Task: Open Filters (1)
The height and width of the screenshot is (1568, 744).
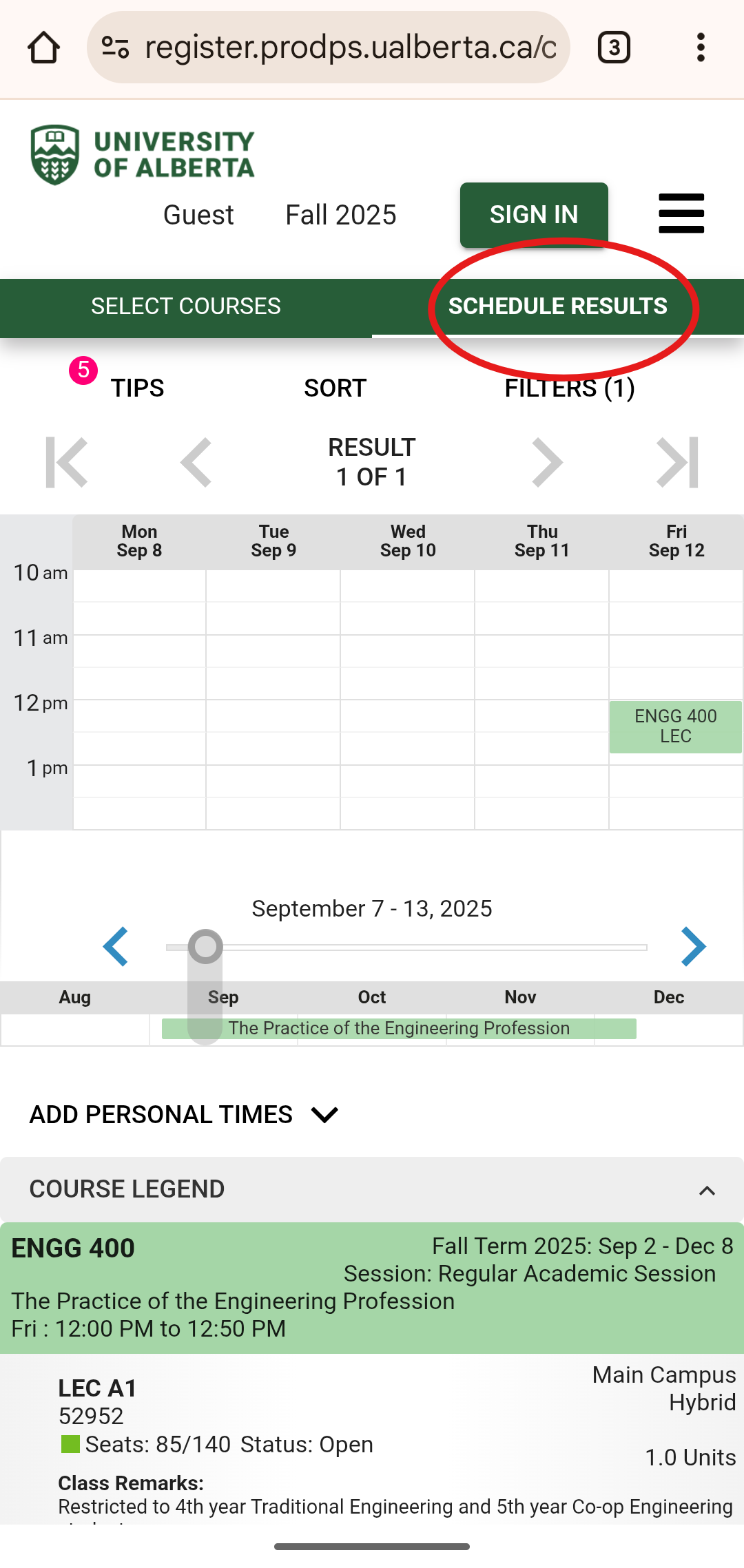Action: click(570, 388)
